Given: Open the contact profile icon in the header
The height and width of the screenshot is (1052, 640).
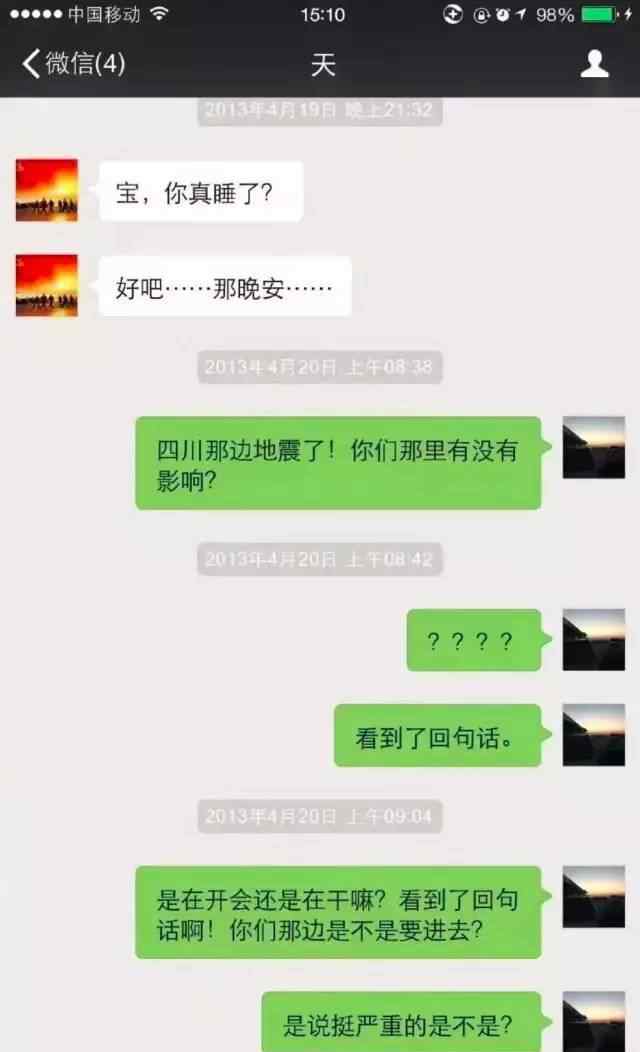Looking at the screenshot, I should click(x=594, y=64).
